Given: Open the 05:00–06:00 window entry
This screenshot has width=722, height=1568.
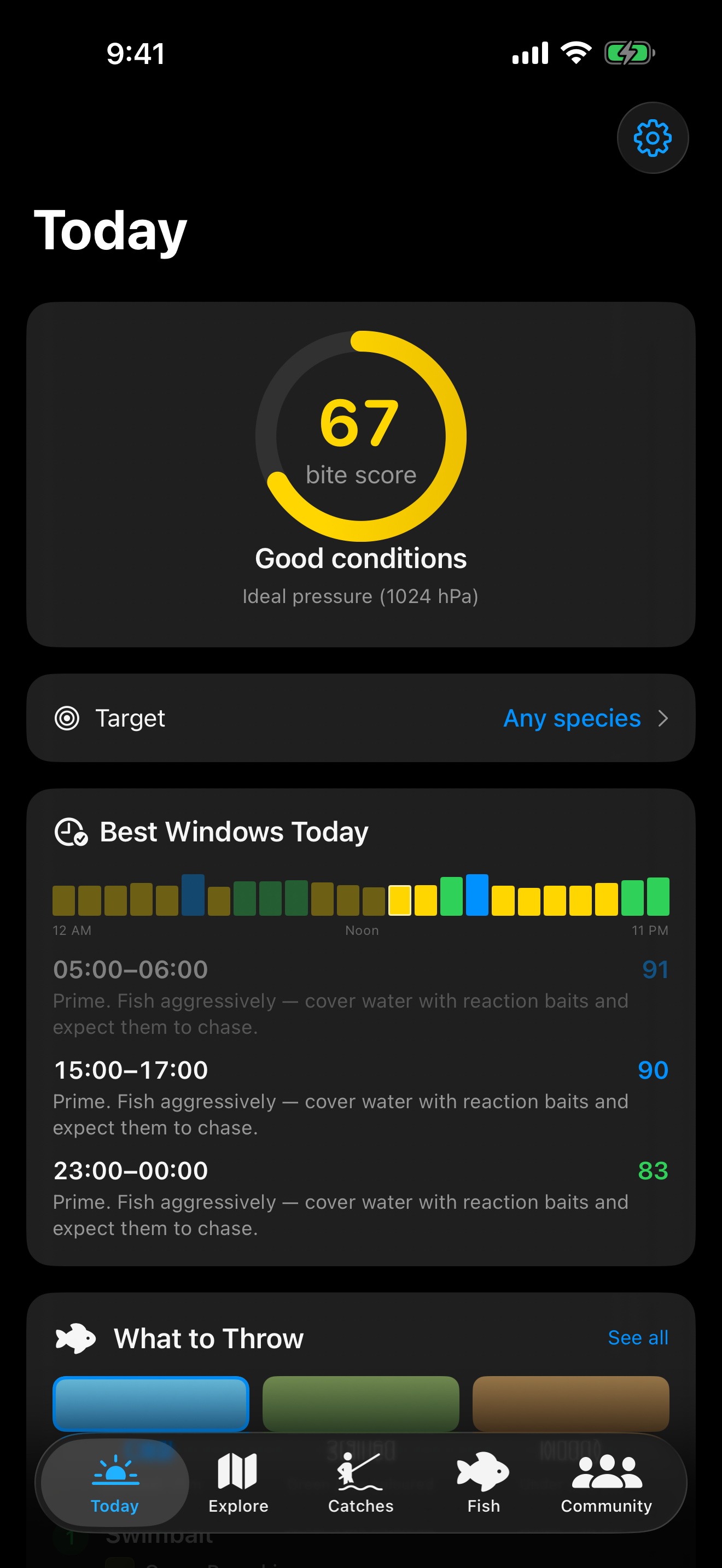Looking at the screenshot, I should point(361,997).
